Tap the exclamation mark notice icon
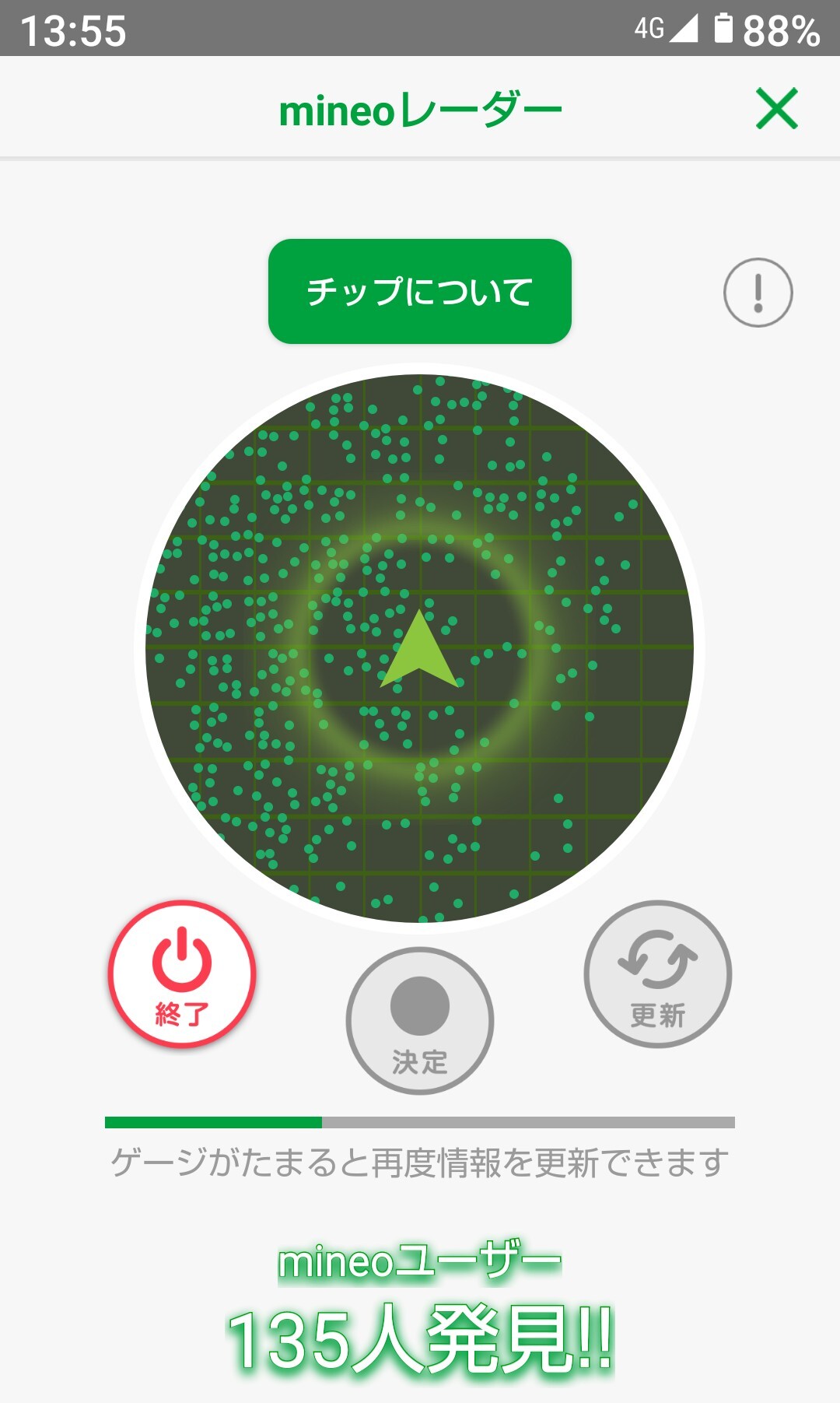 coord(758,293)
